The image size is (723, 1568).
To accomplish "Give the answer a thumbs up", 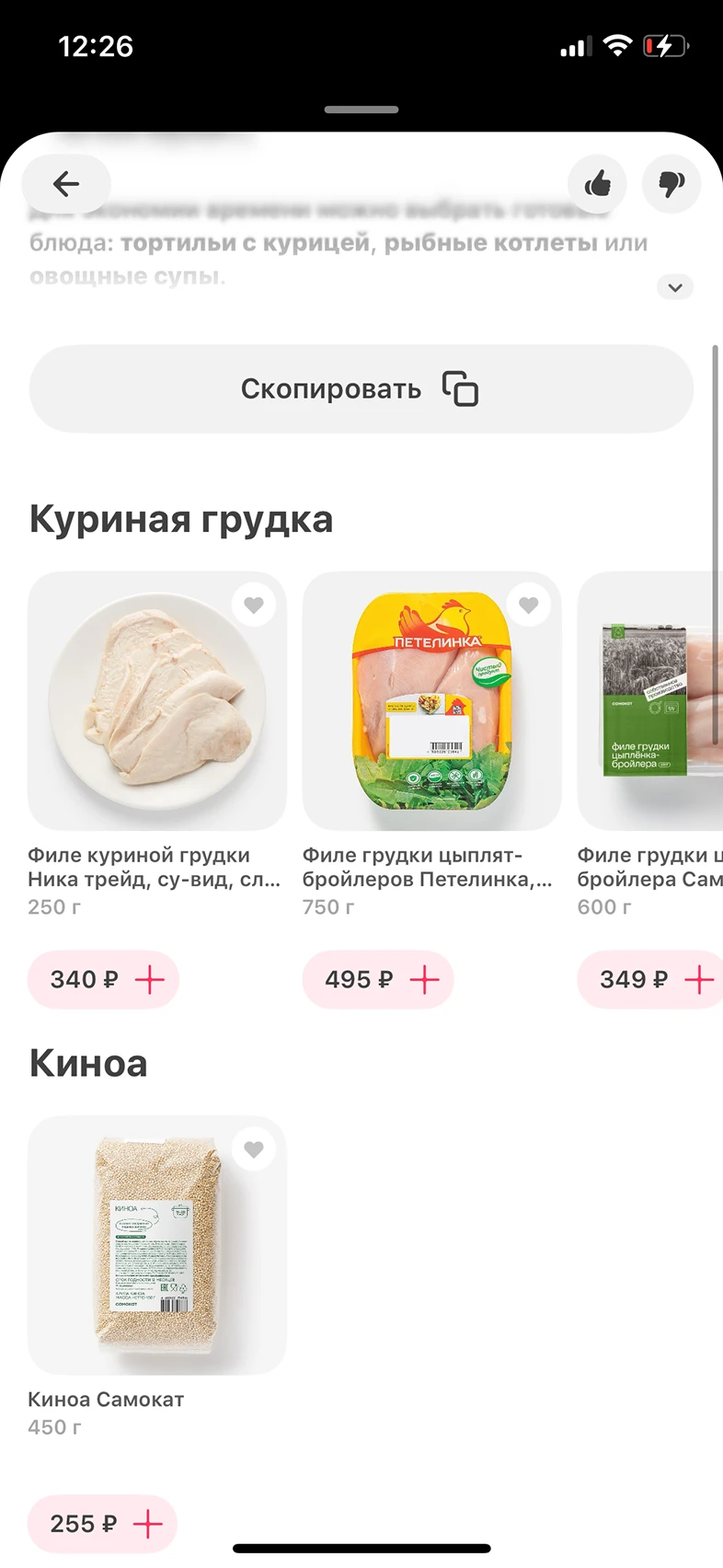I will coord(598,184).
